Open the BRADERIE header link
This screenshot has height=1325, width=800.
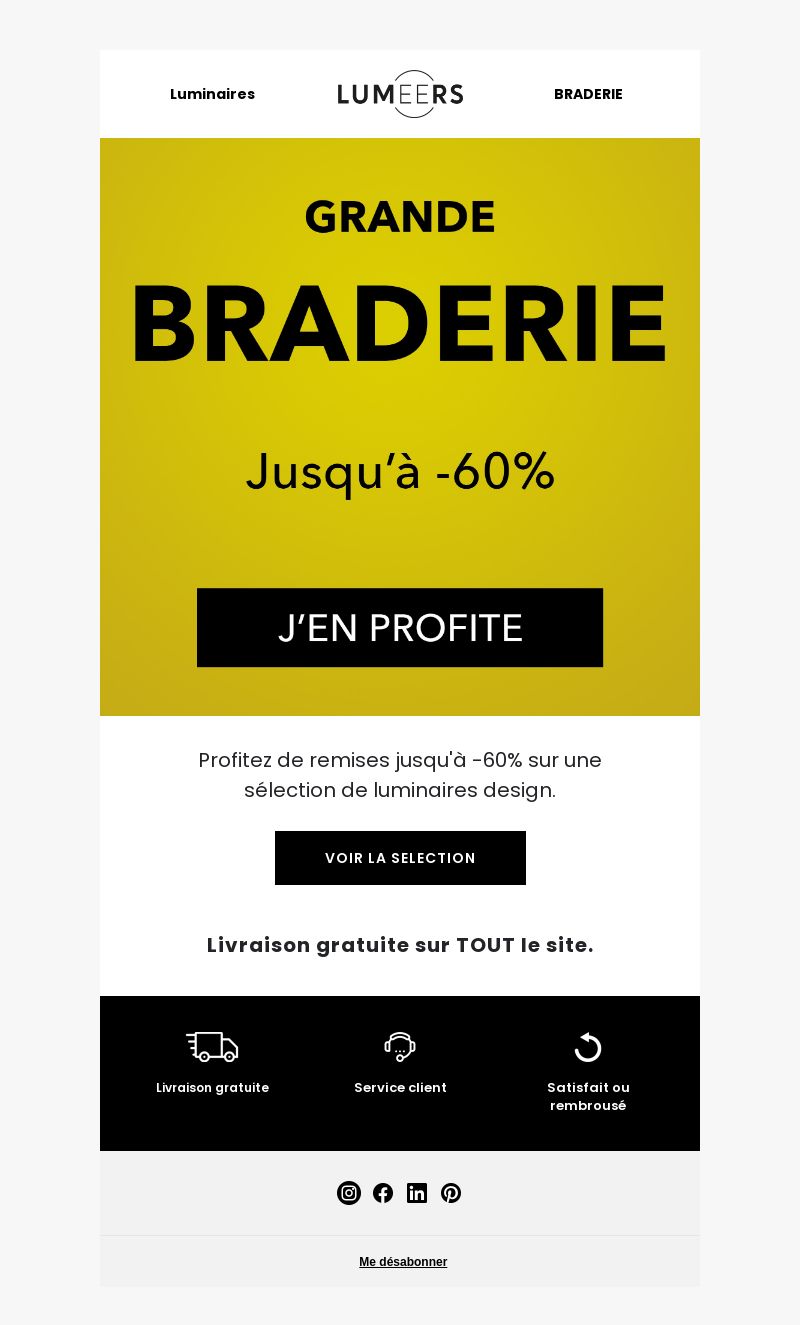click(x=588, y=94)
